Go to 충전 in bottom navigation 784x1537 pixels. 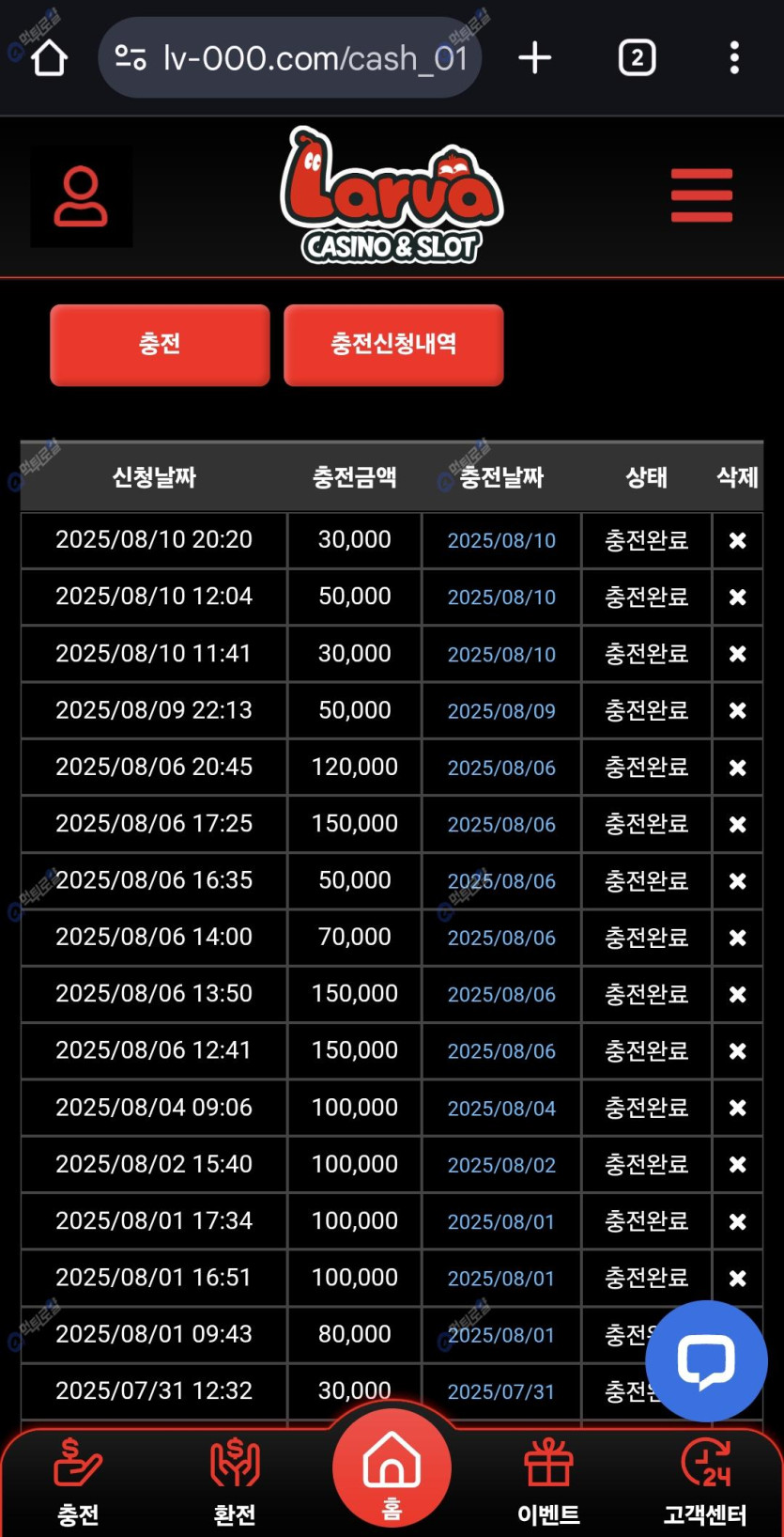(x=78, y=1481)
